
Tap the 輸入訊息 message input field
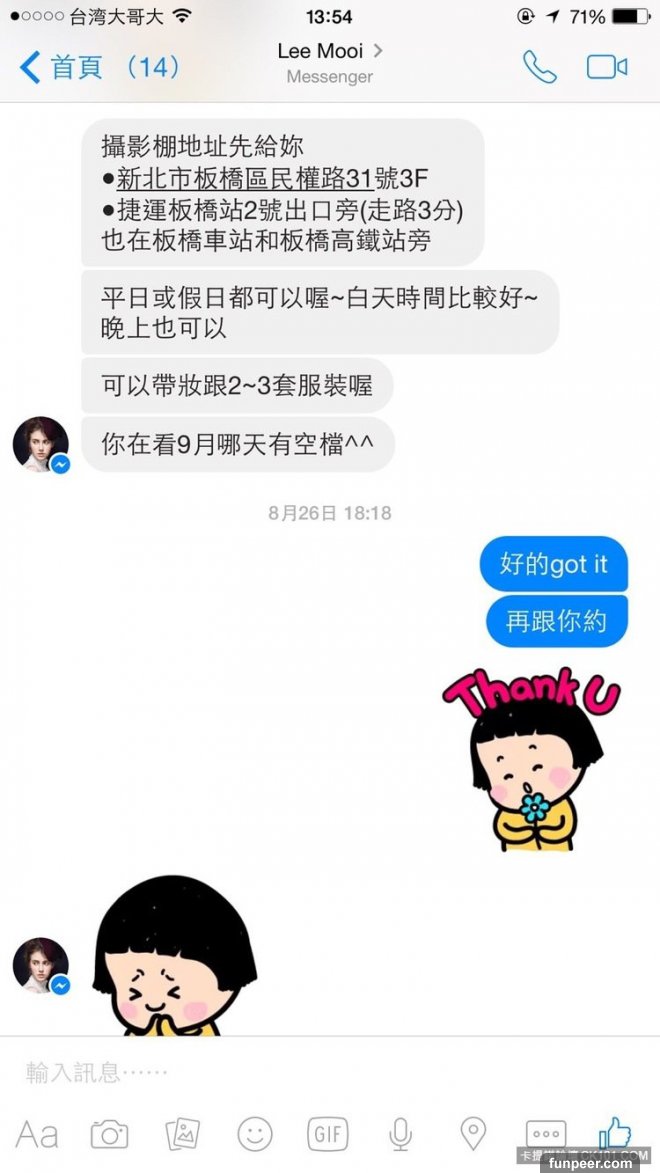pos(300,1073)
